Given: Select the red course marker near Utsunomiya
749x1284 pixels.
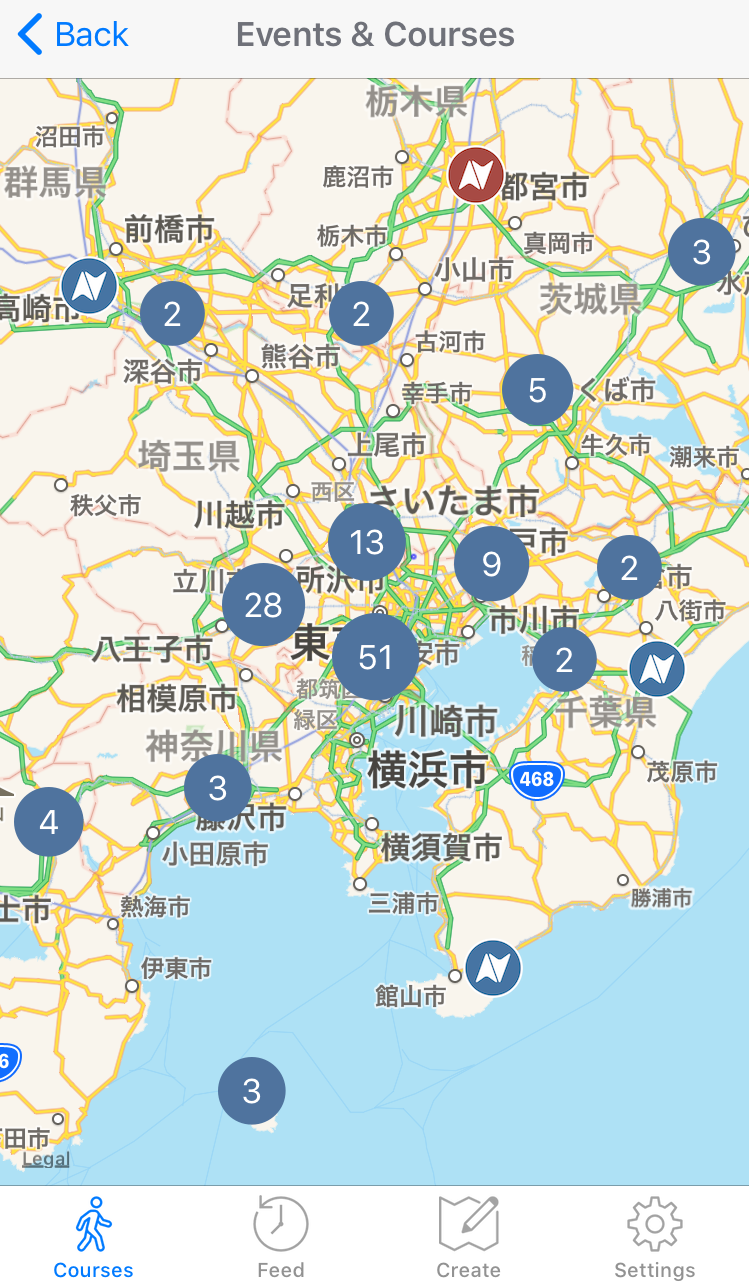Looking at the screenshot, I should 476,175.
